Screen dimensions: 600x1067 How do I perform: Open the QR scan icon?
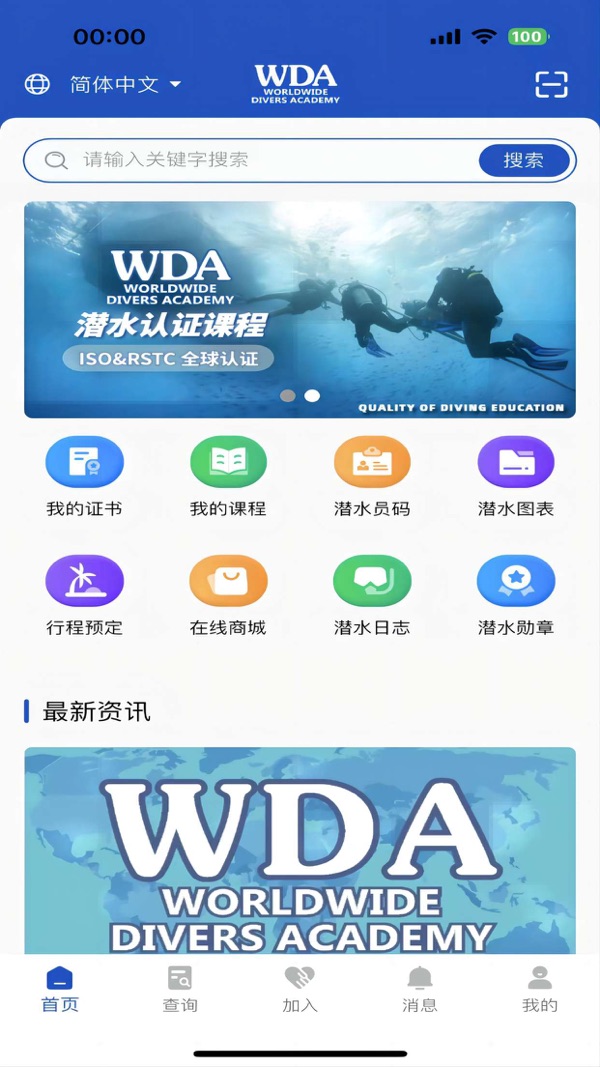[551, 85]
